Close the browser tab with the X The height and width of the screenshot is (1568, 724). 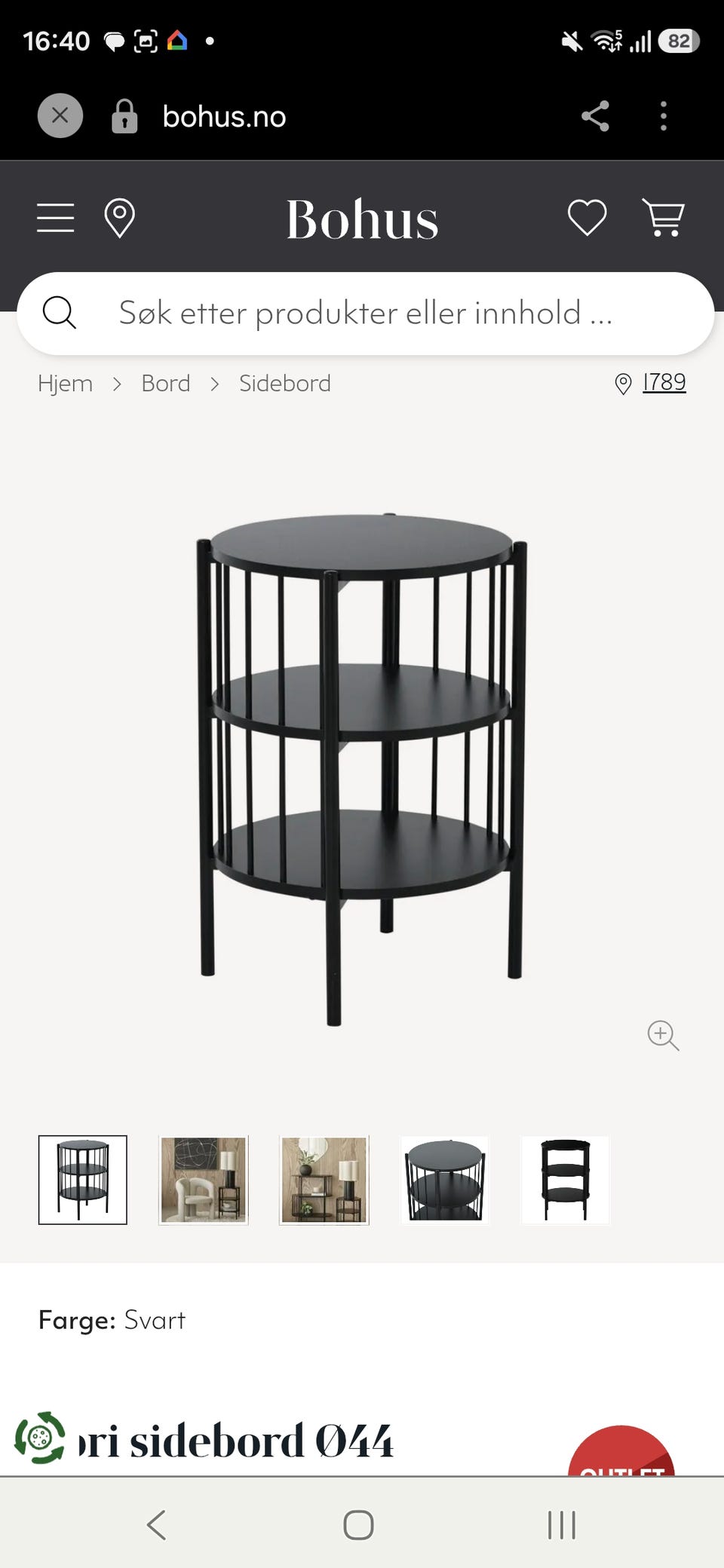tap(60, 116)
